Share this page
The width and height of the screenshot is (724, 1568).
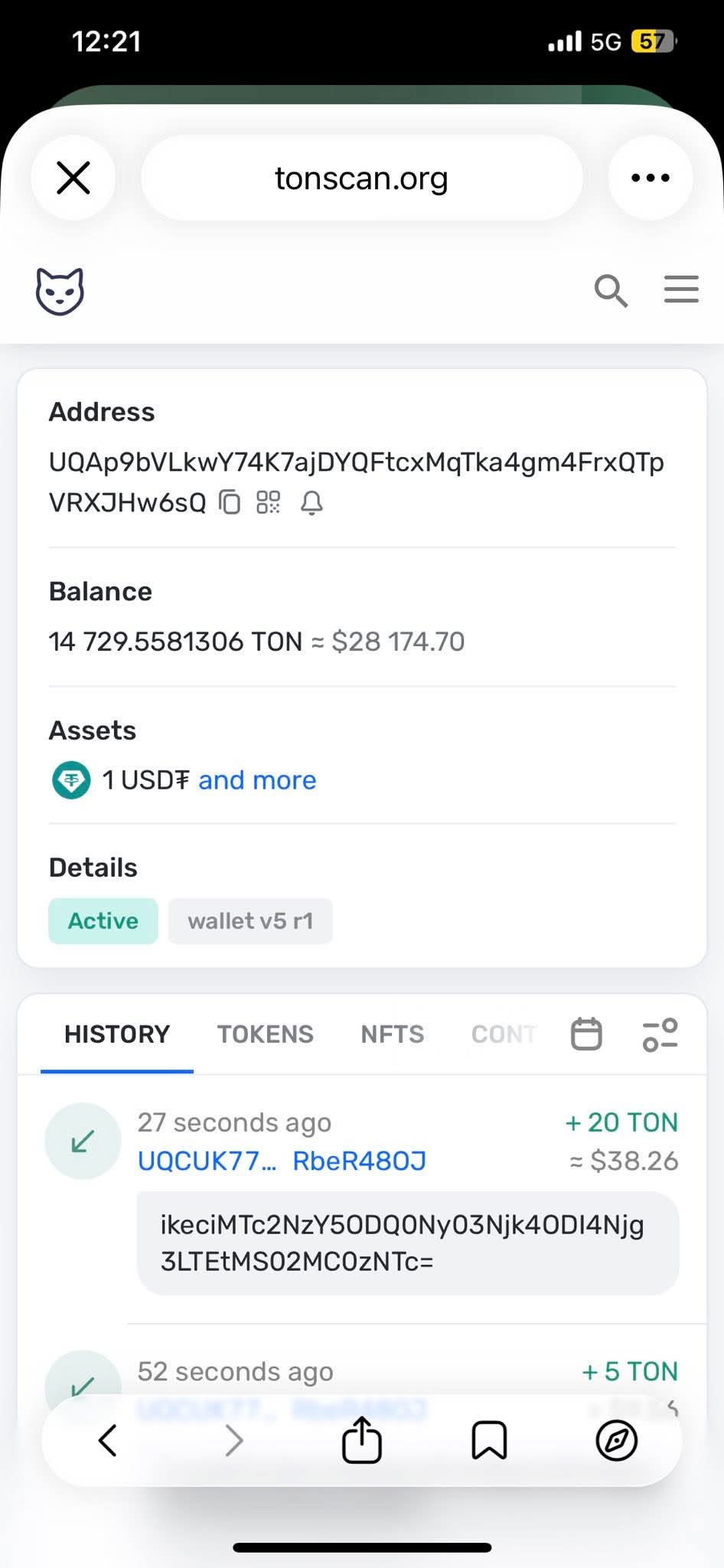(x=361, y=1441)
